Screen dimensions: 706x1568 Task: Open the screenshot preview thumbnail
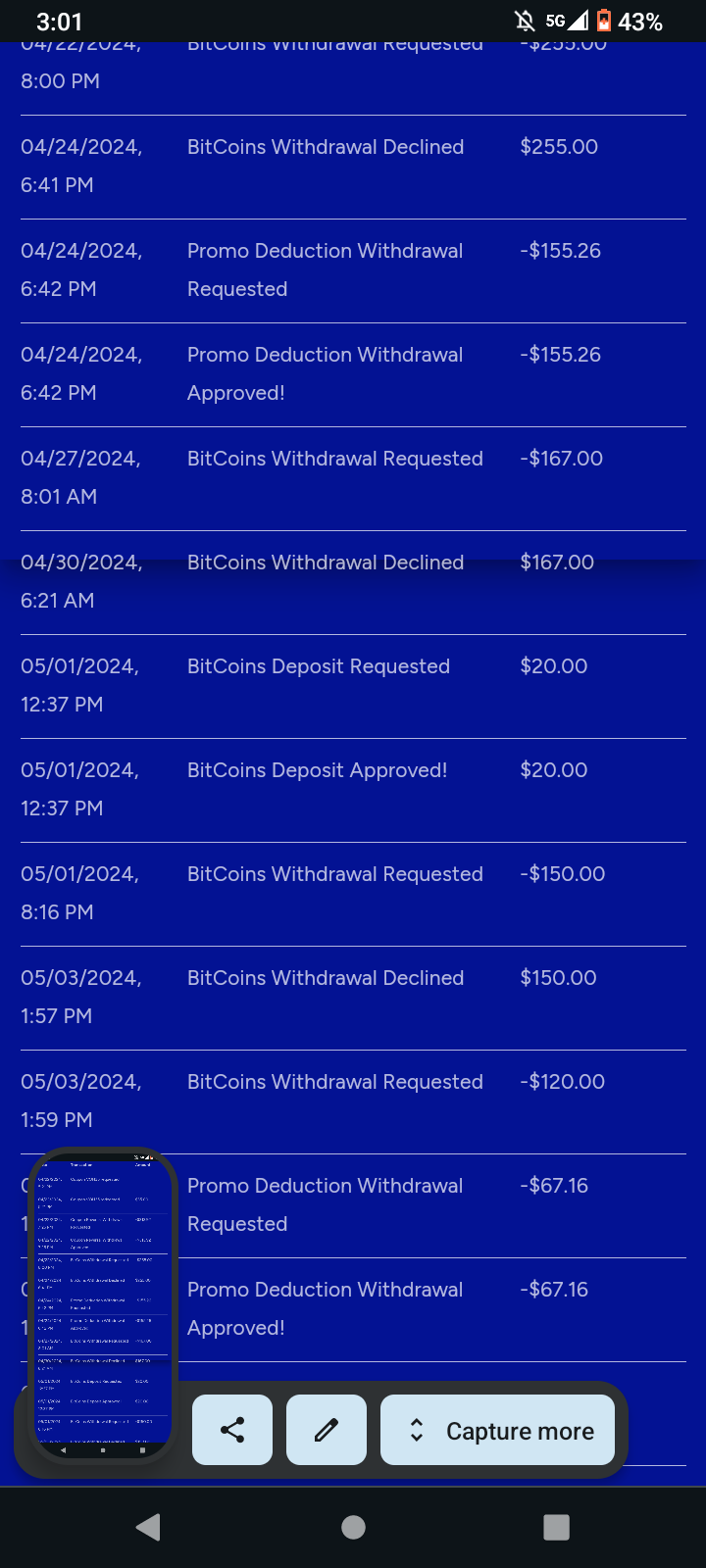click(x=102, y=1303)
